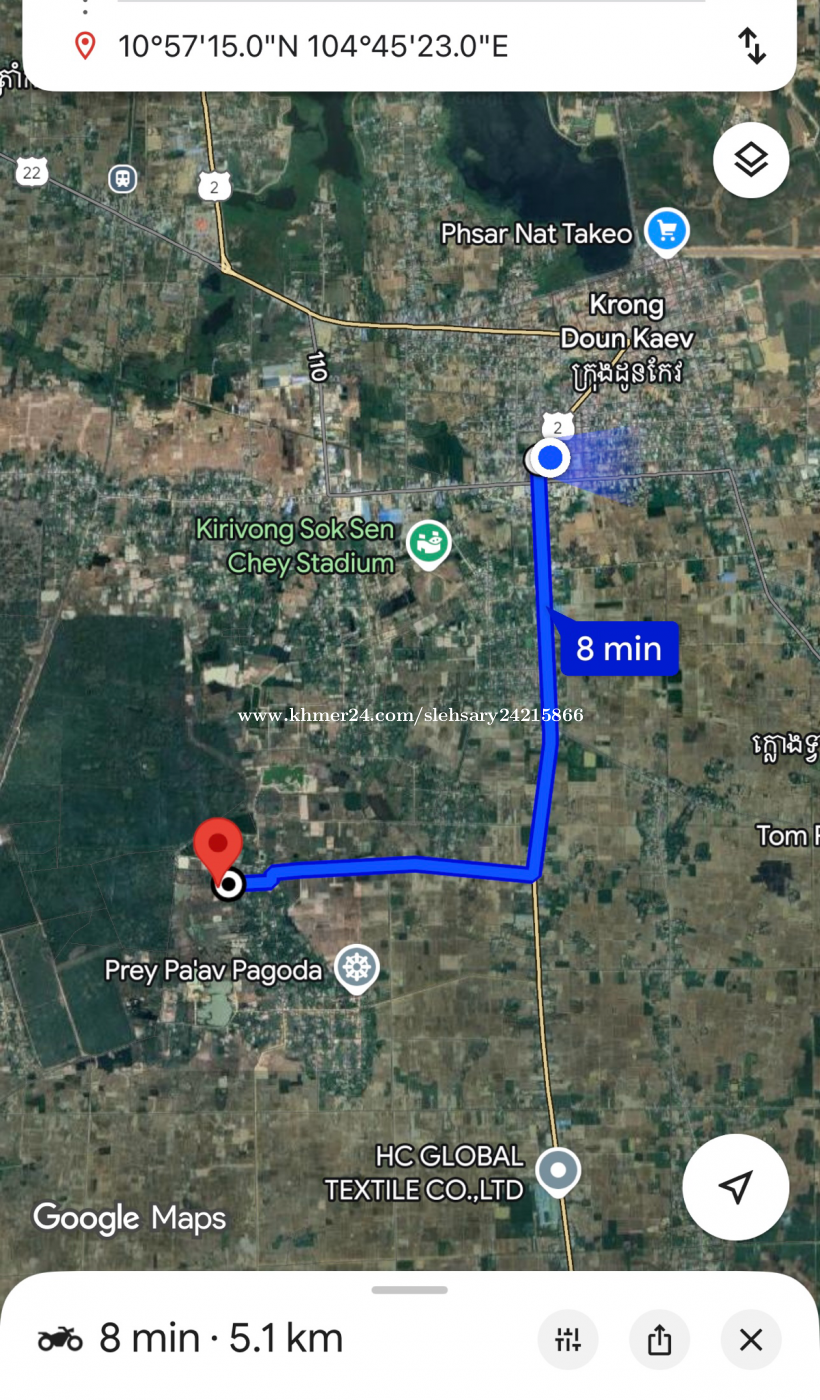Image resolution: width=820 pixels, height=1400 pixels.
Task: Close the directions panel
Action: click(x=751, y=1340)
